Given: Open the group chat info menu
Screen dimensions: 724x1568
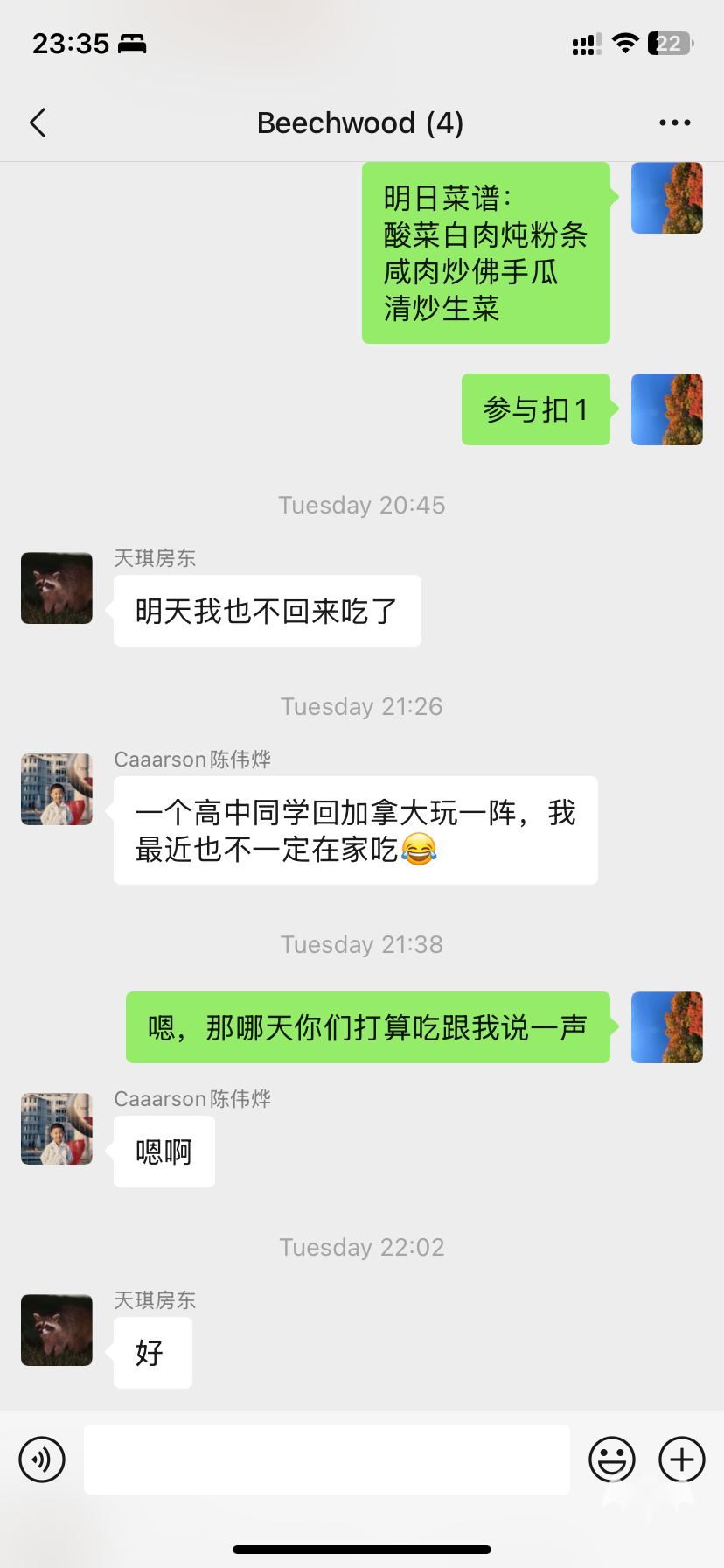Looking at the screenshot, I should [x=674, y=123].
